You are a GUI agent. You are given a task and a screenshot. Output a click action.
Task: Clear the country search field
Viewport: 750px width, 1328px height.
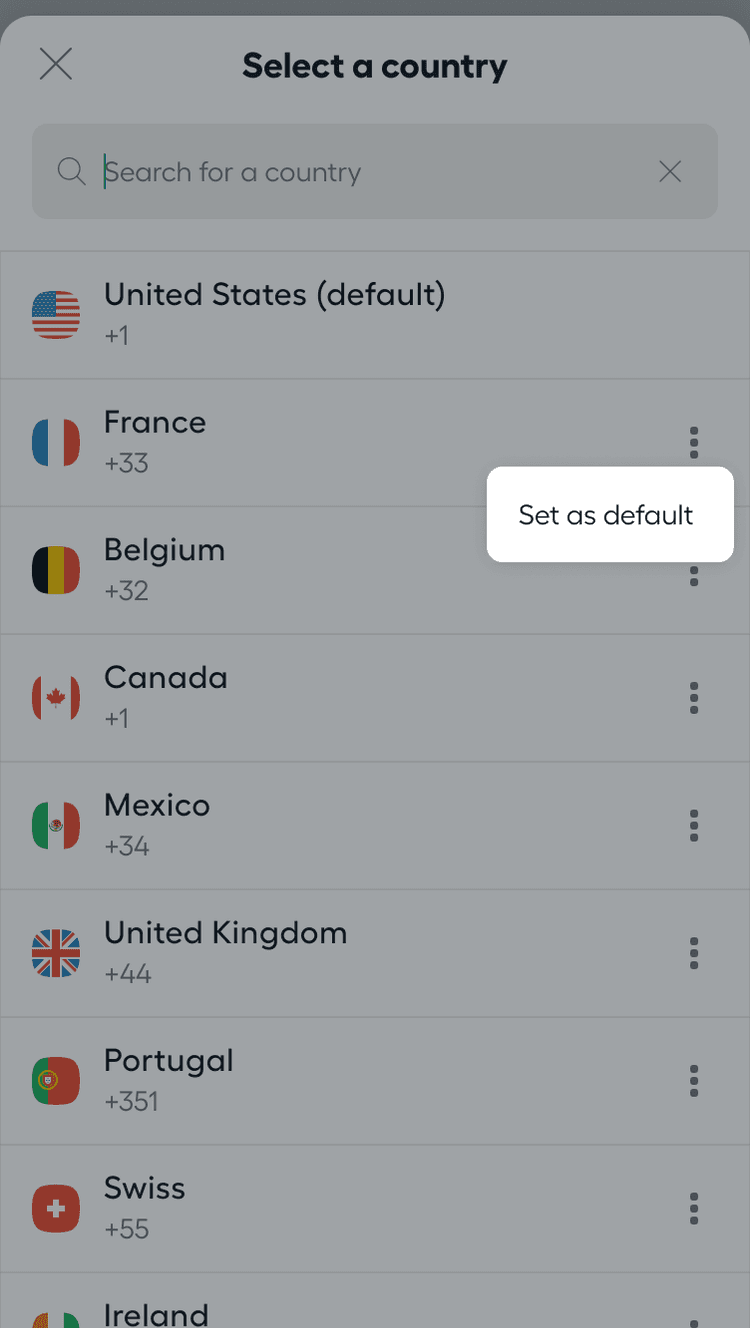coord(670,172)
